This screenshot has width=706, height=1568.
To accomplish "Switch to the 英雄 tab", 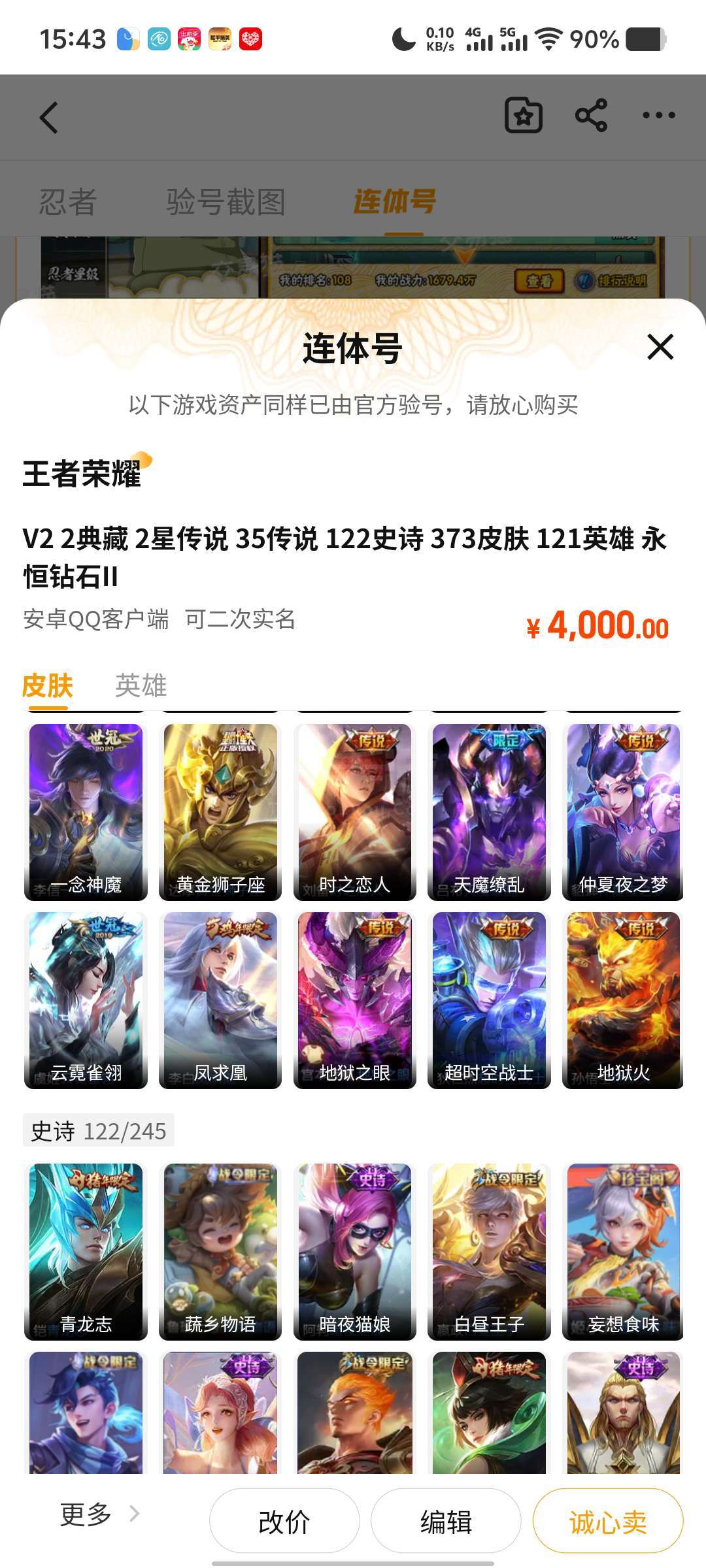I will click(x=141, y=685).
